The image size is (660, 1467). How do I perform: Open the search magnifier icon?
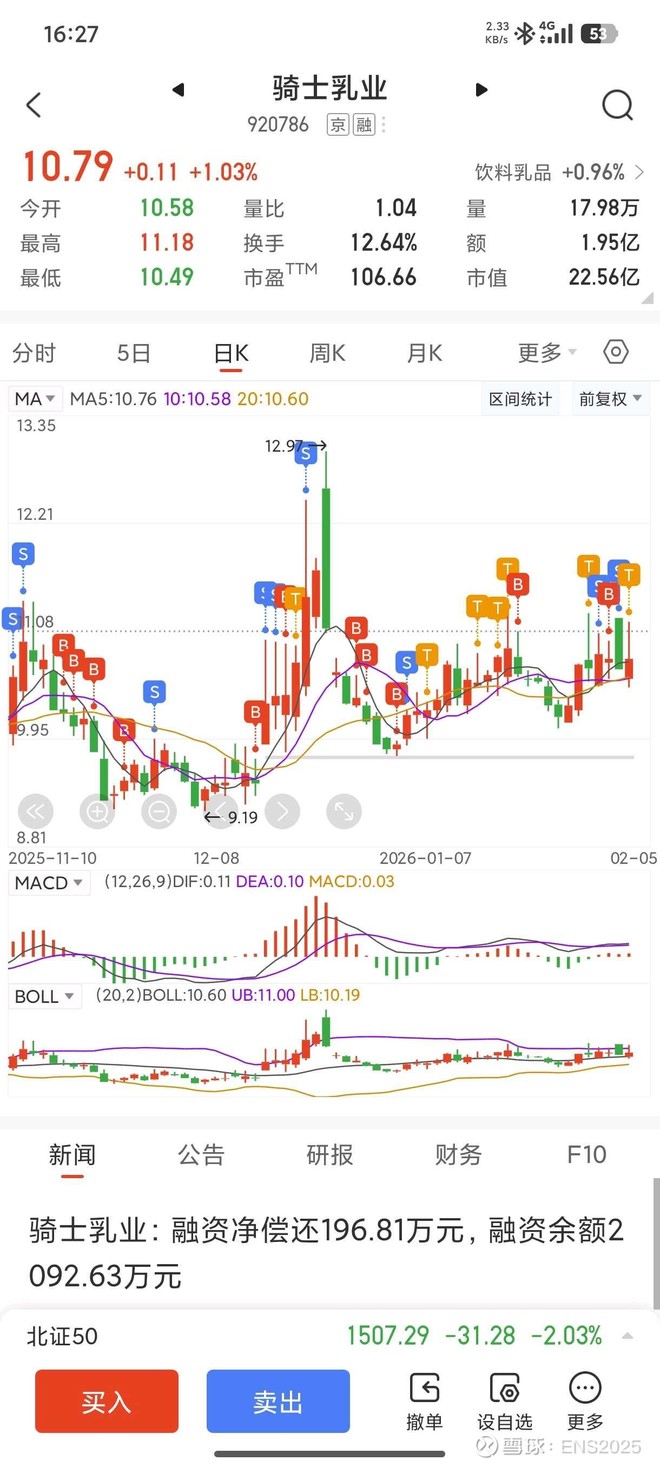[x=617, y=105]
